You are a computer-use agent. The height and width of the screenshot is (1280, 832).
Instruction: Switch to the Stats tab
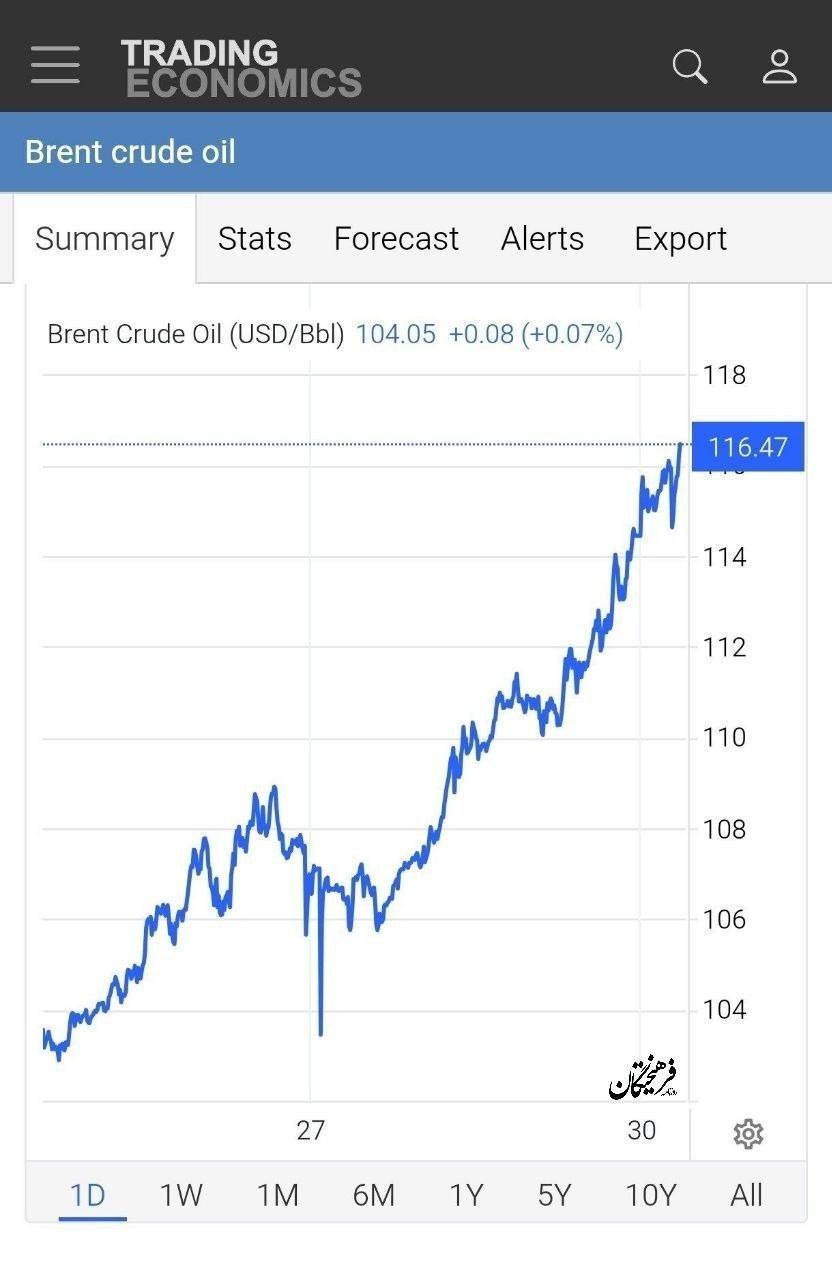click(254, 239)
